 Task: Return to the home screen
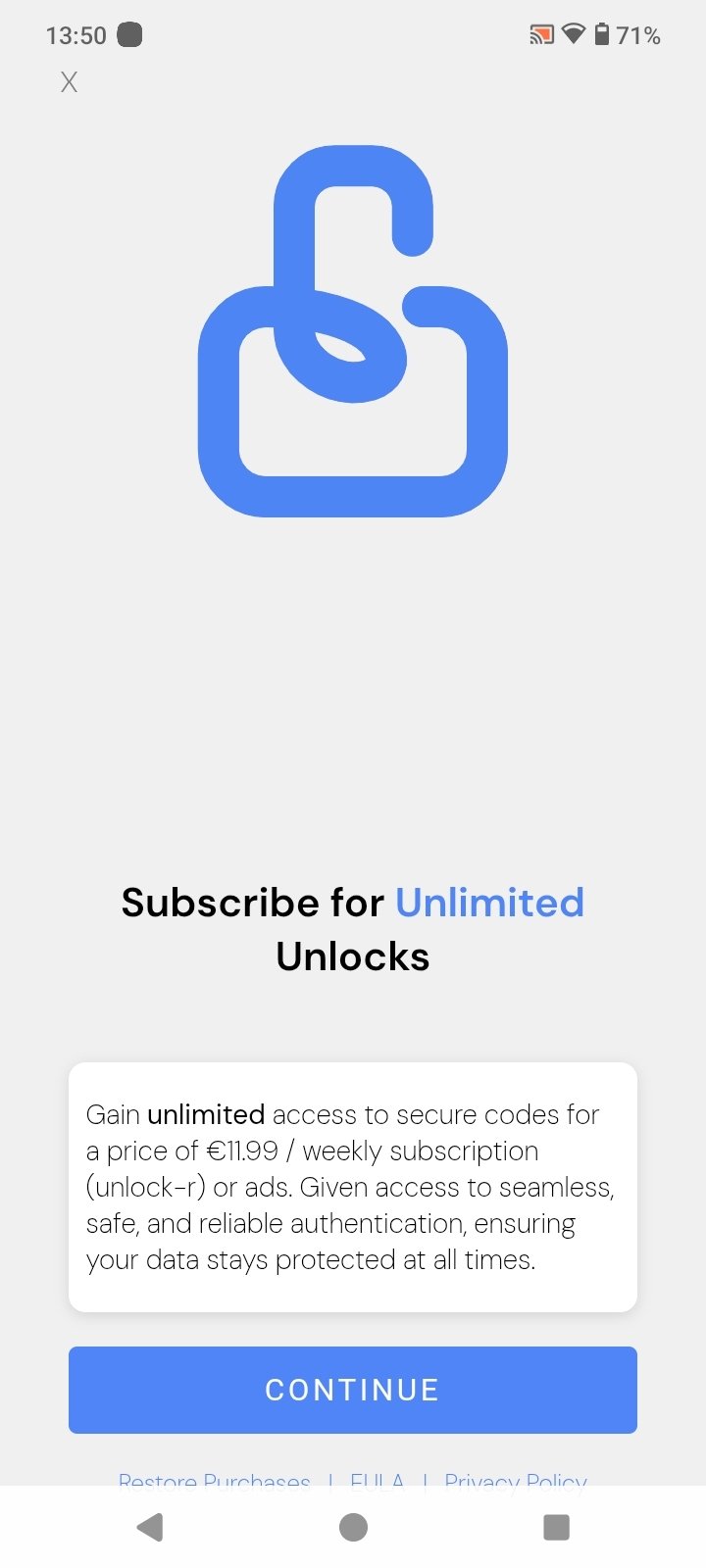[353, 1527]
